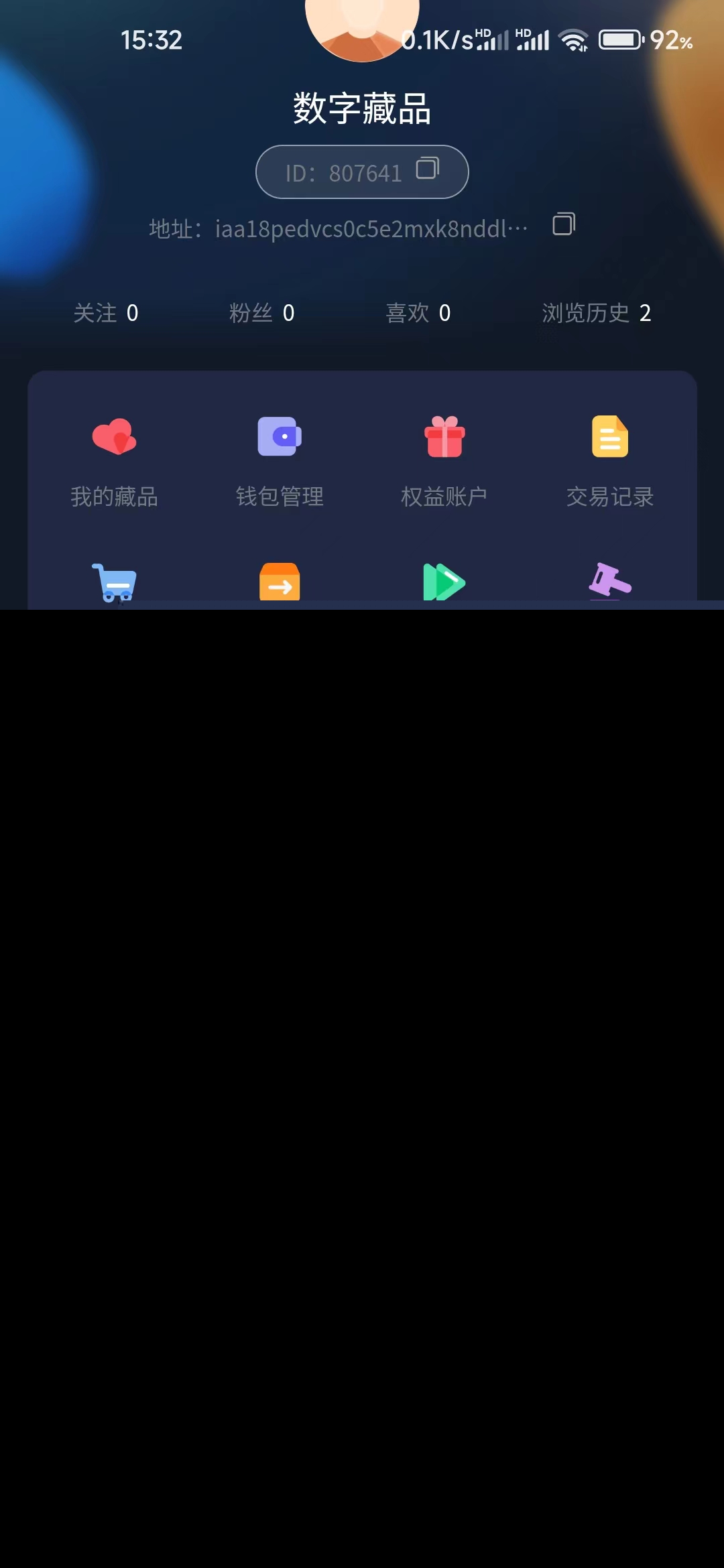The image size is (724, 1568).
Task: Copy the wallet address
Action: pyautogui.click(x=563, y=224)
